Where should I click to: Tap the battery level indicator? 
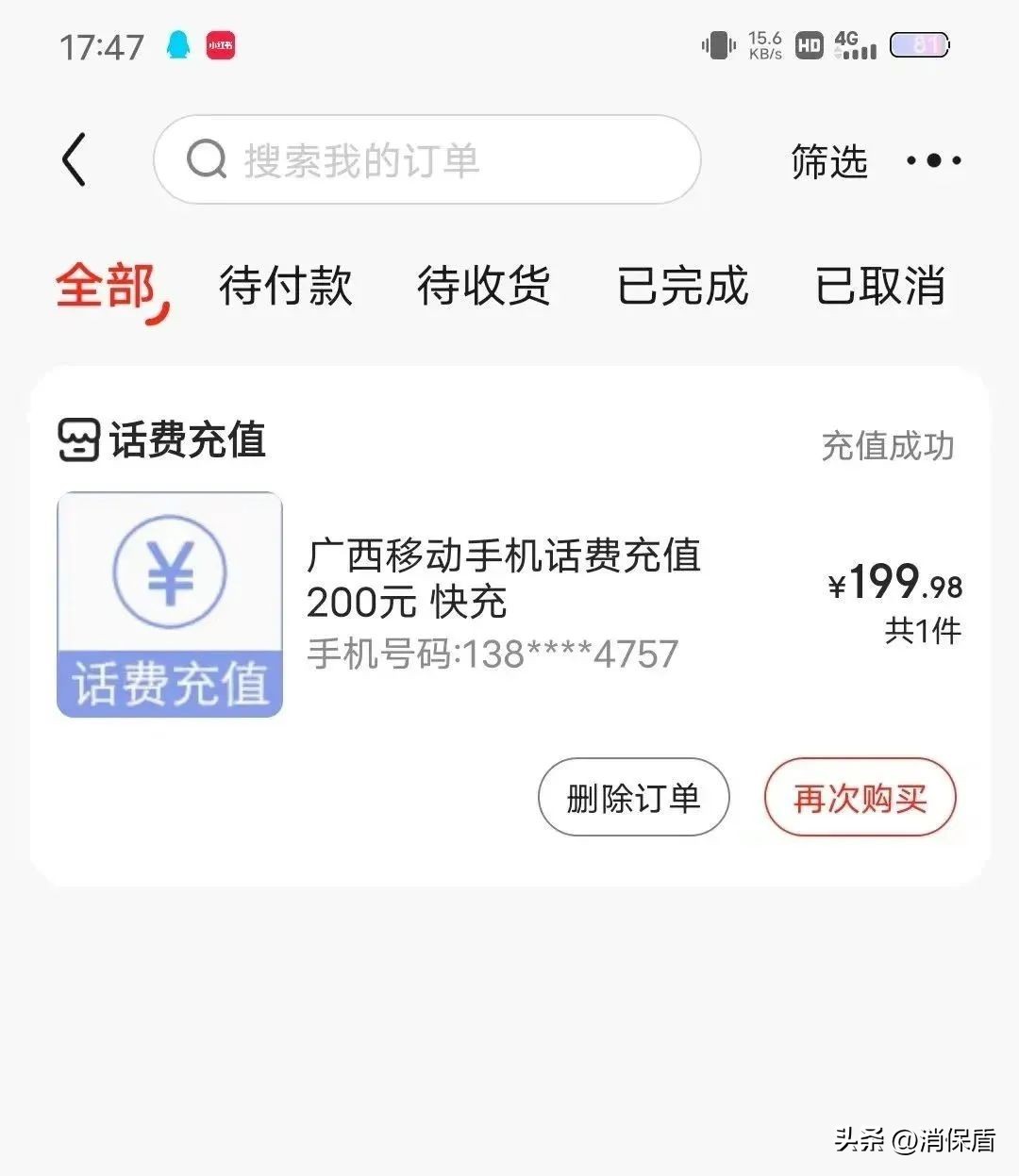point(920,44)
